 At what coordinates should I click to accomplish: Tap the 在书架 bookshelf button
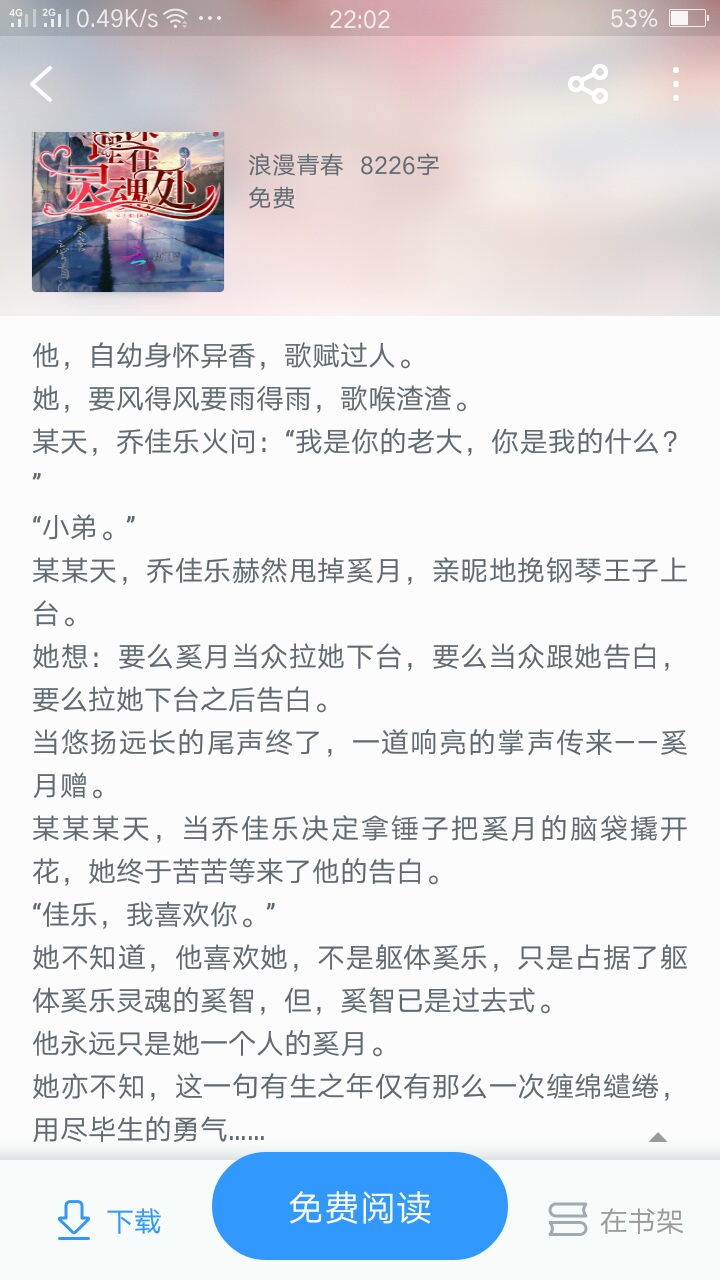[615, 1221]
